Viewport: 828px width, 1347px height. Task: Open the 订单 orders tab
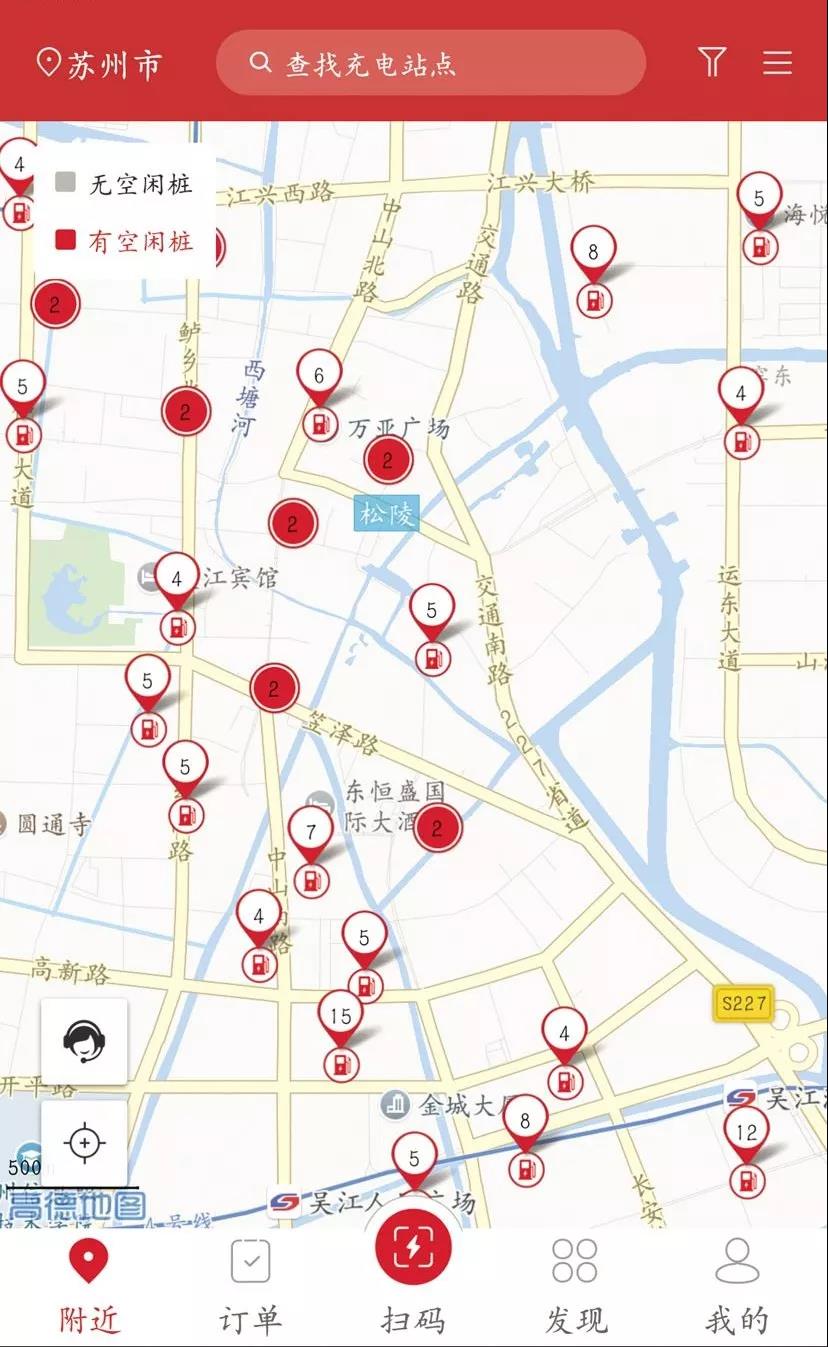point(250,1287)
